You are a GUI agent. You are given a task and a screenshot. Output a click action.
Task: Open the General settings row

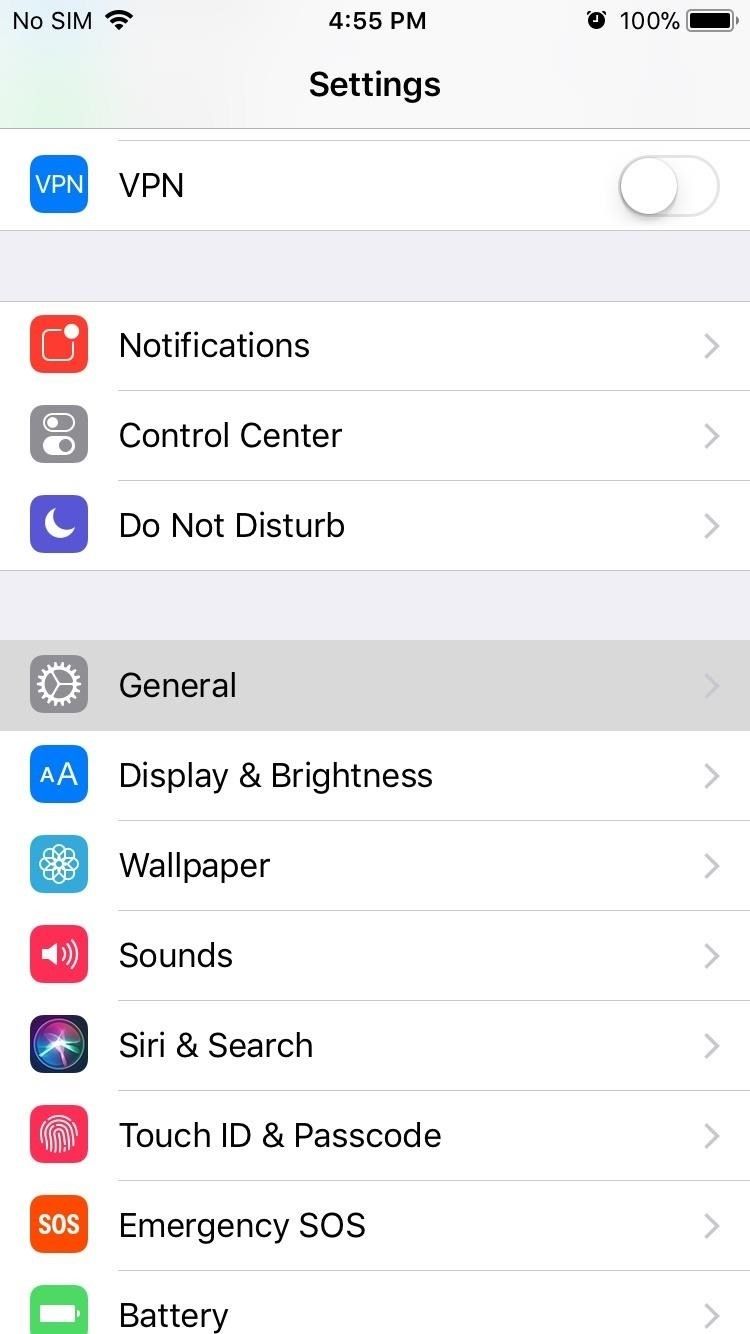(375, 685)
